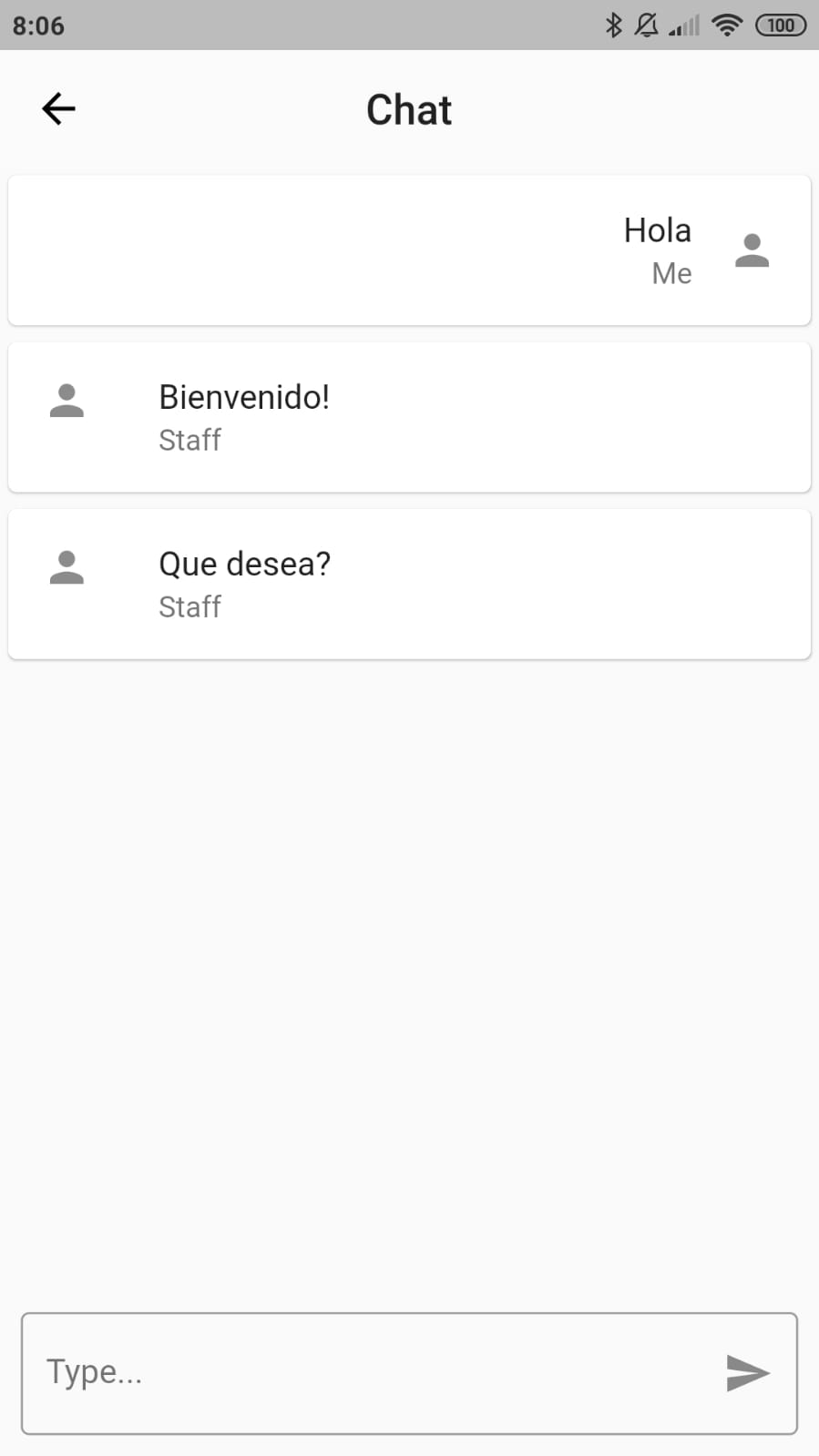
Task: Go back using the arrow icon
Action: (58, 109)
